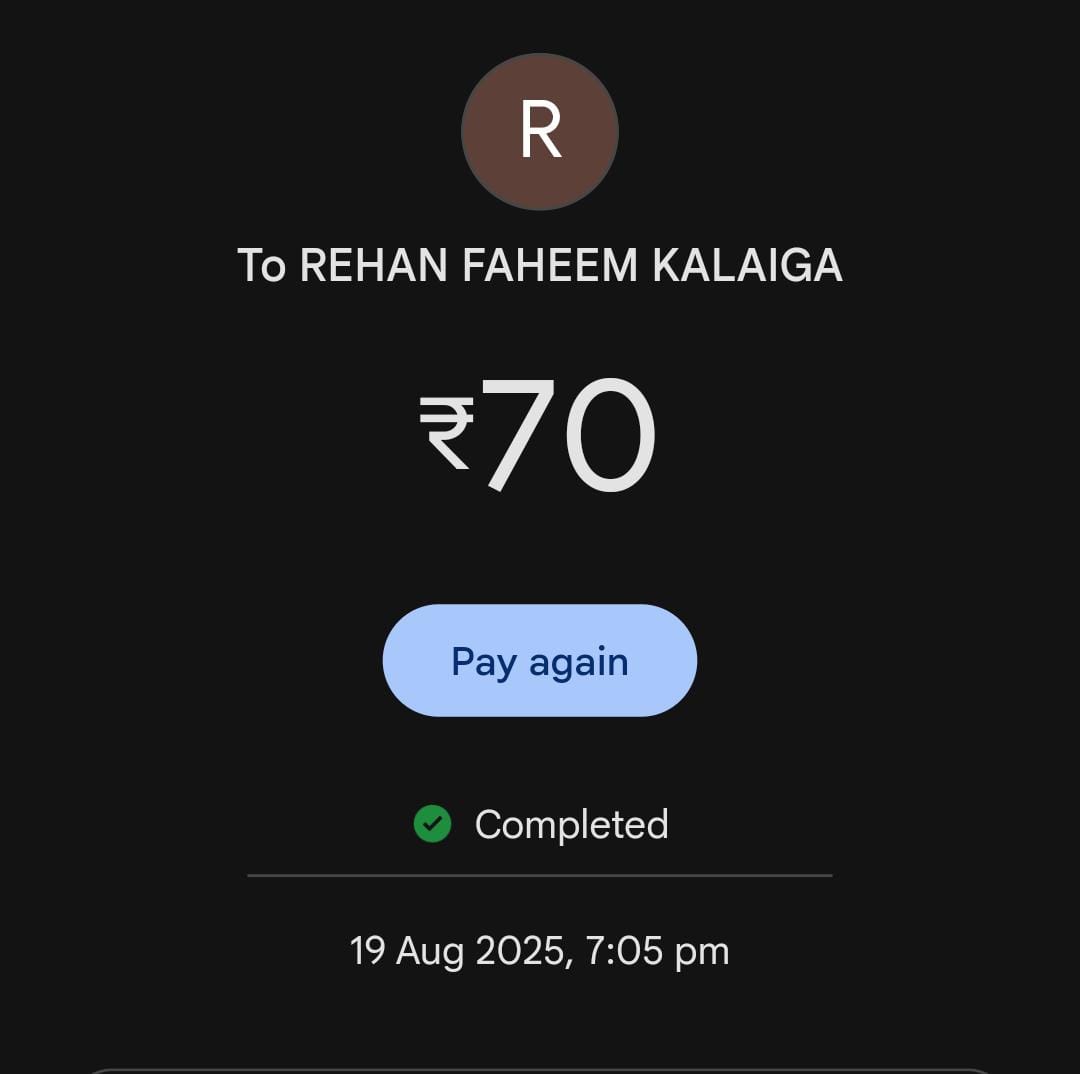Tap the Pay again button

pos(539,661)
